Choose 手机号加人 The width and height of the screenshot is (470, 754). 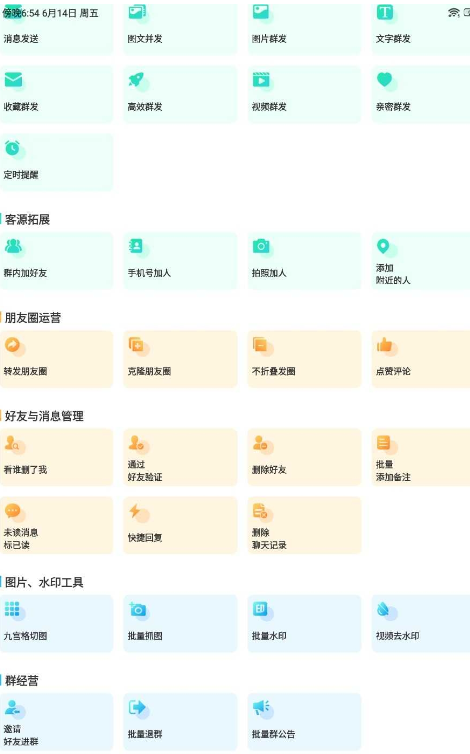point(180,261)
